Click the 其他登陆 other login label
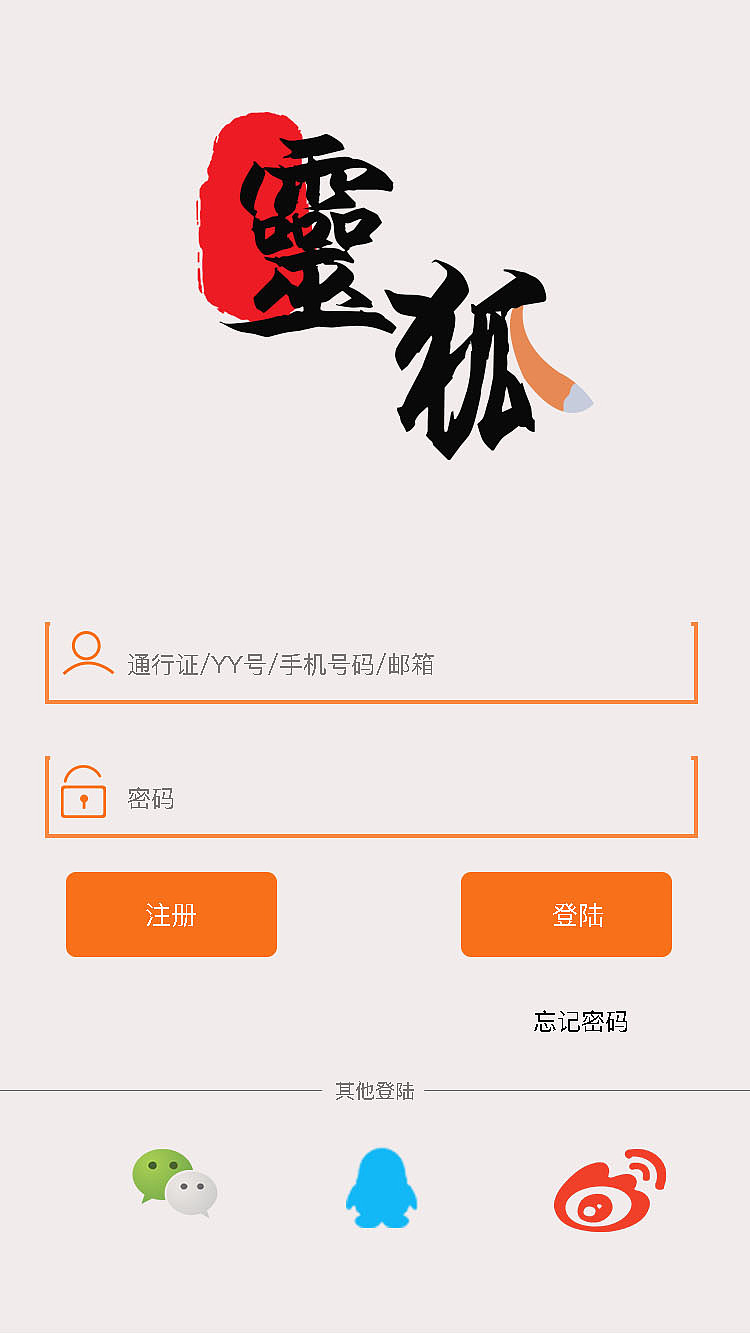This screenshot has width=750, height=1334. click(374, 1092)
